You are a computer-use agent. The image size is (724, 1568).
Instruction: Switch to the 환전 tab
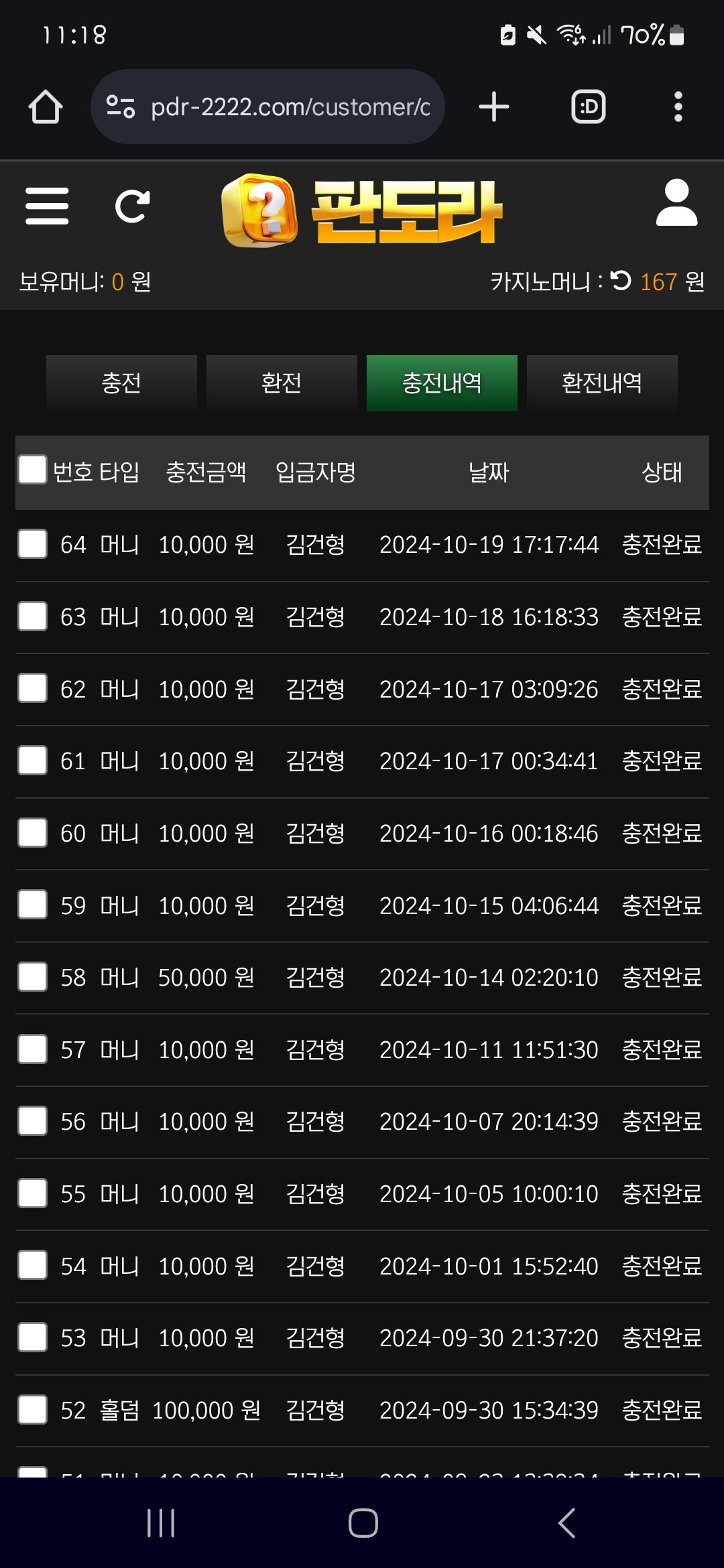click(282, 383)
